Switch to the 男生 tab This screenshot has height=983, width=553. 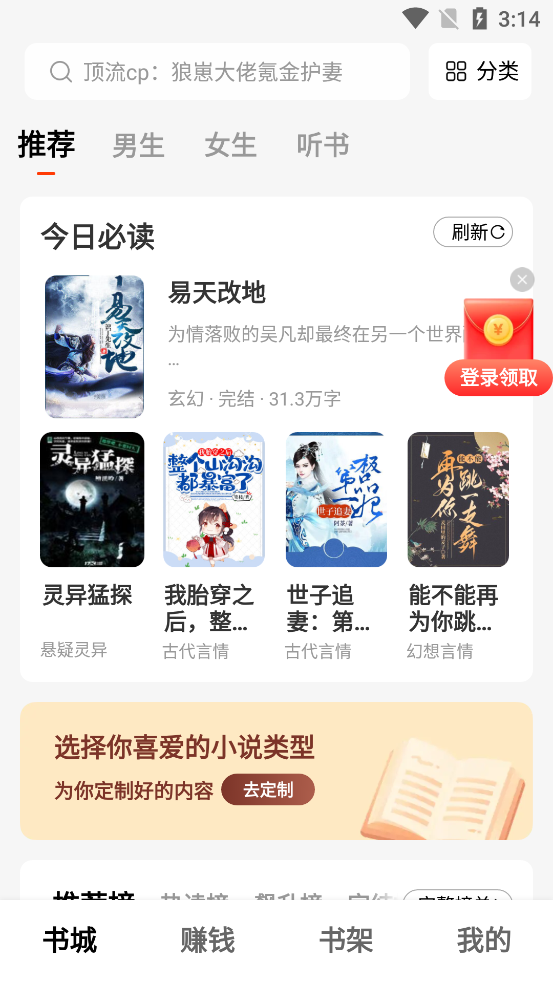click(138, 145)
